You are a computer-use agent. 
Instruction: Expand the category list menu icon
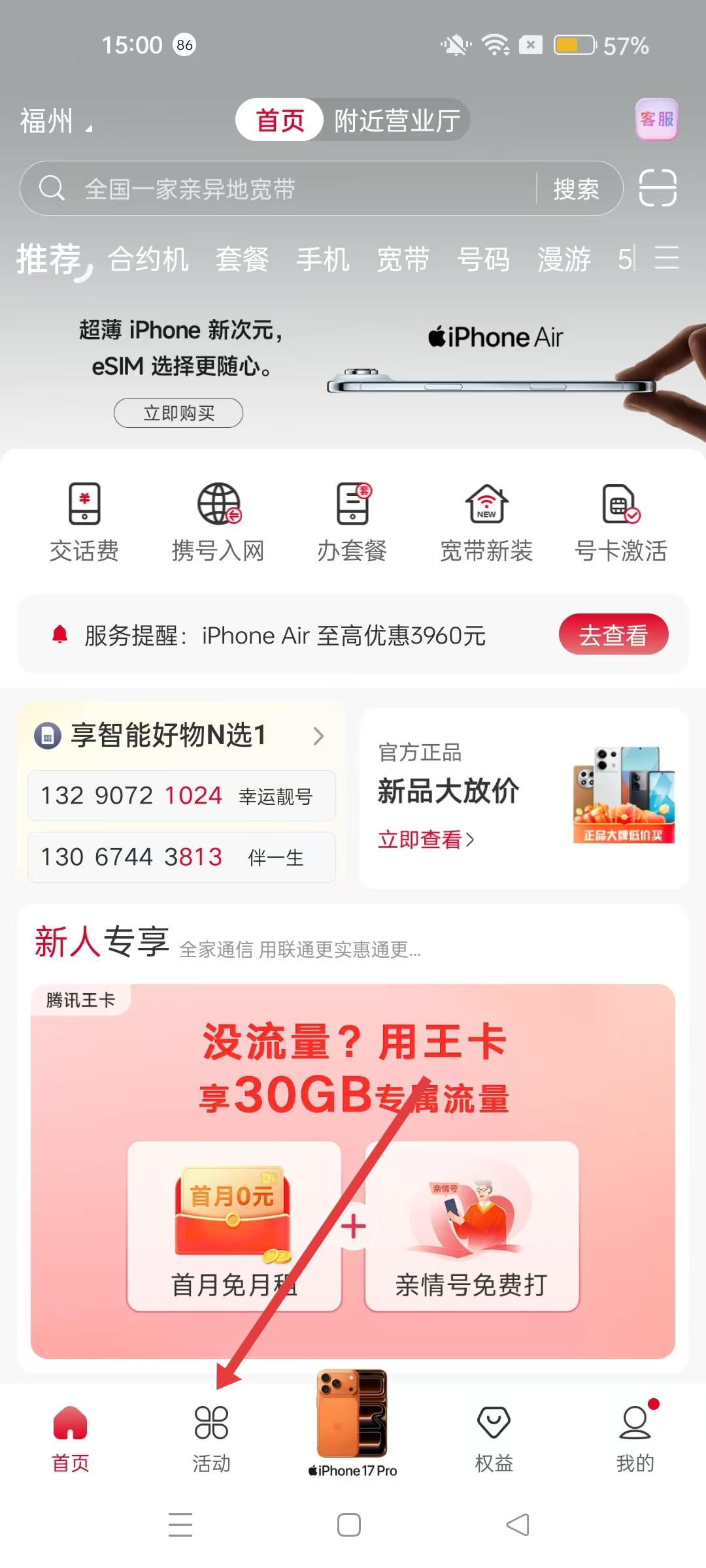point(666,257)
